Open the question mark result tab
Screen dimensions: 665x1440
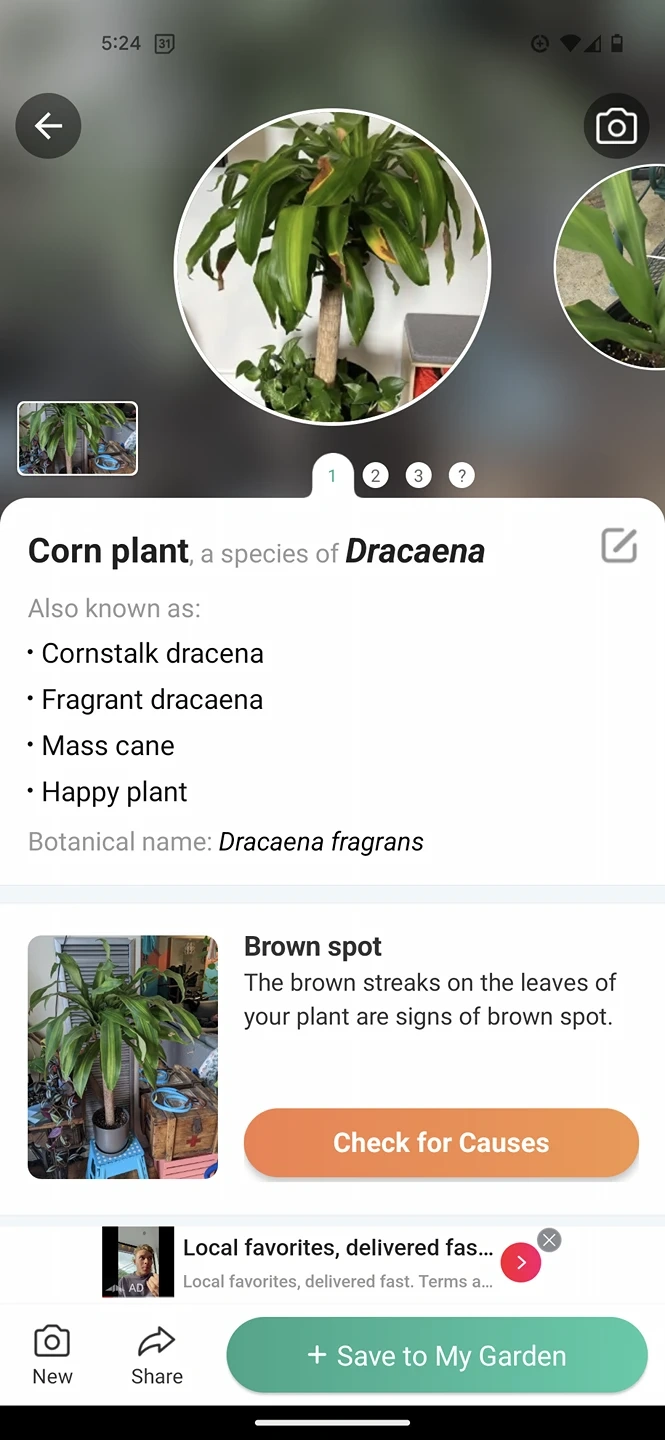tap(461, 476)
